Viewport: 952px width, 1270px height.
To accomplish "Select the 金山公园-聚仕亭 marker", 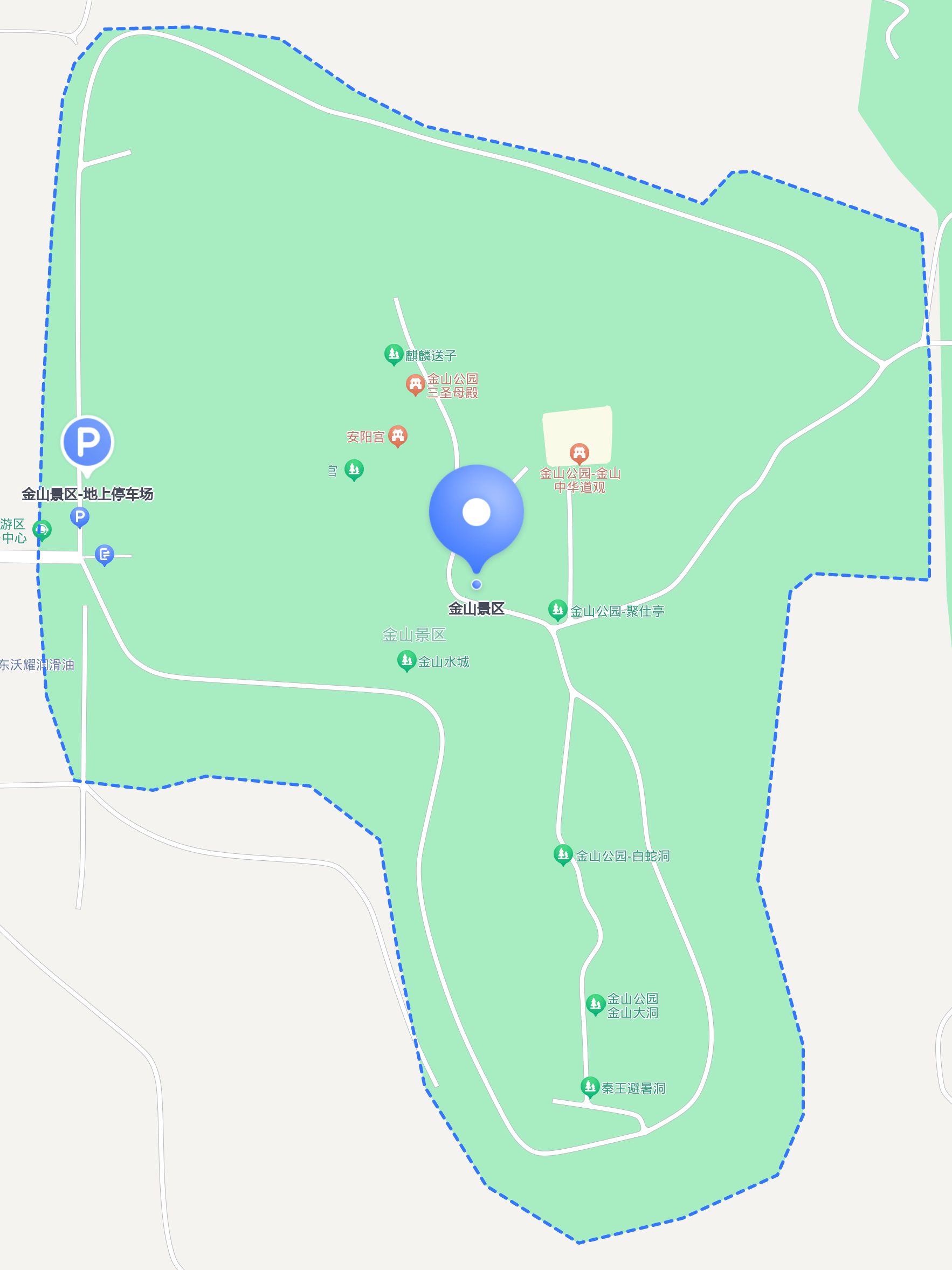I will (x=557, y=610).
